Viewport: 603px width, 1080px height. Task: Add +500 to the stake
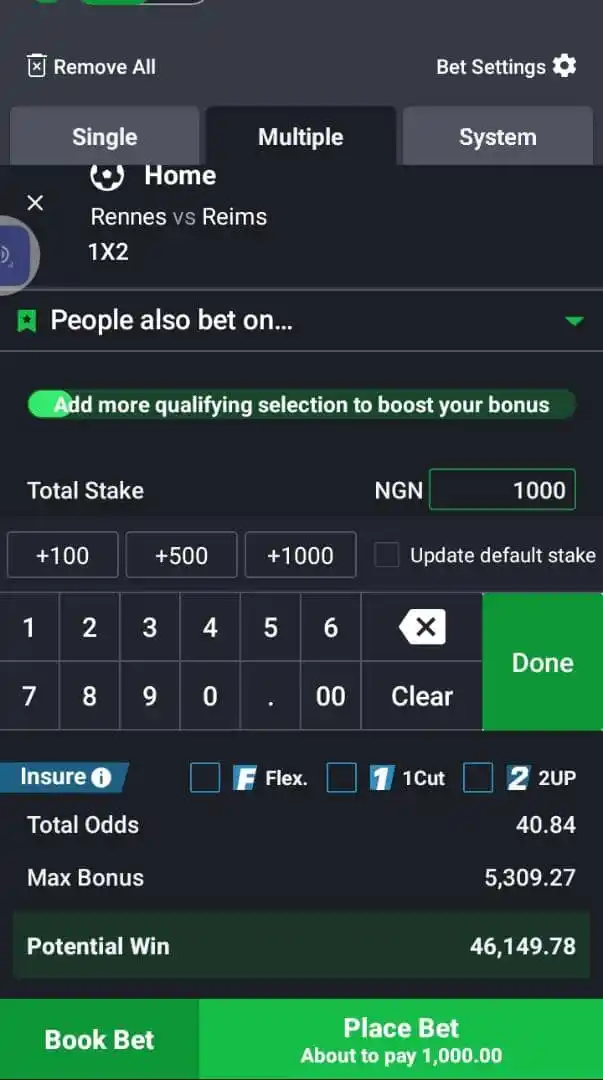(x=181, y=555)
